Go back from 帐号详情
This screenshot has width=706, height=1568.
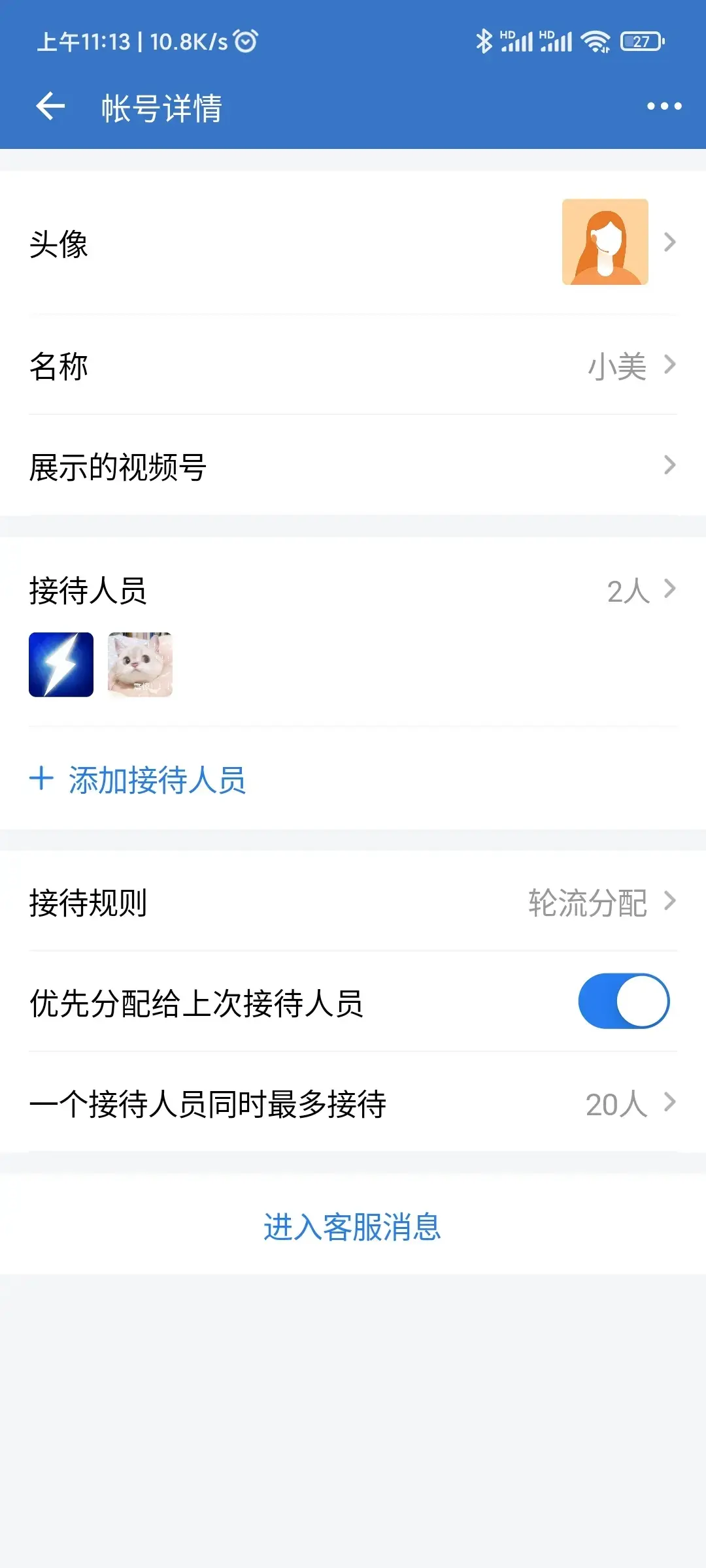point(50,106)
